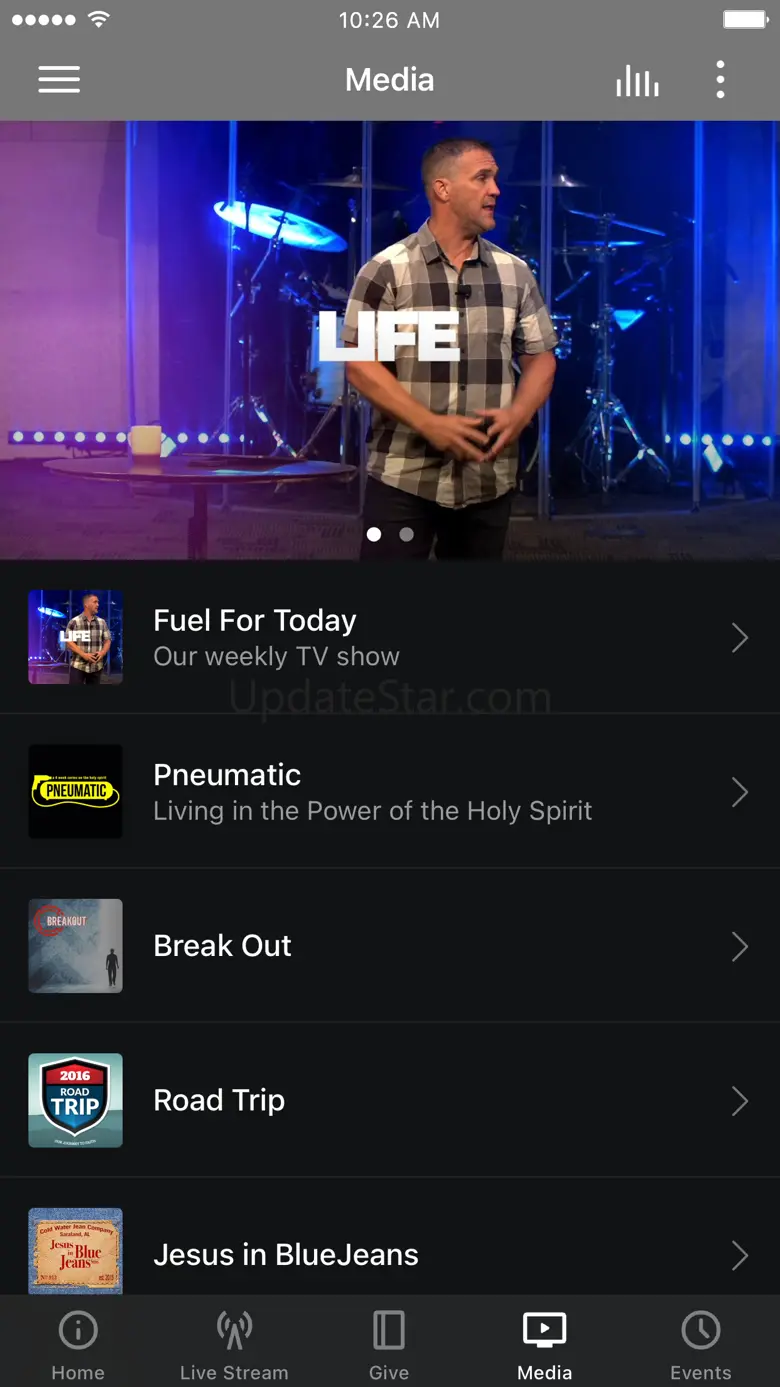Screen dimensions: 780x1387
Task: Open the hamburger drawer menu
Action: (59, 80)
